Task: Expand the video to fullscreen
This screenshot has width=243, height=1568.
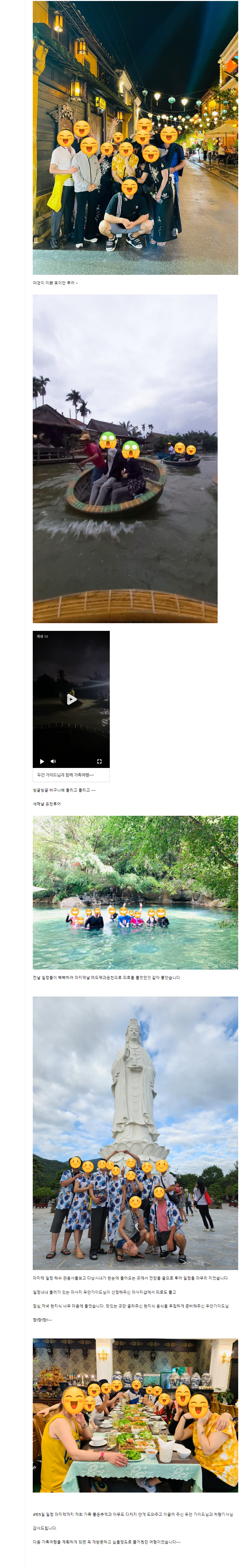Action: (x=99, y=761)
